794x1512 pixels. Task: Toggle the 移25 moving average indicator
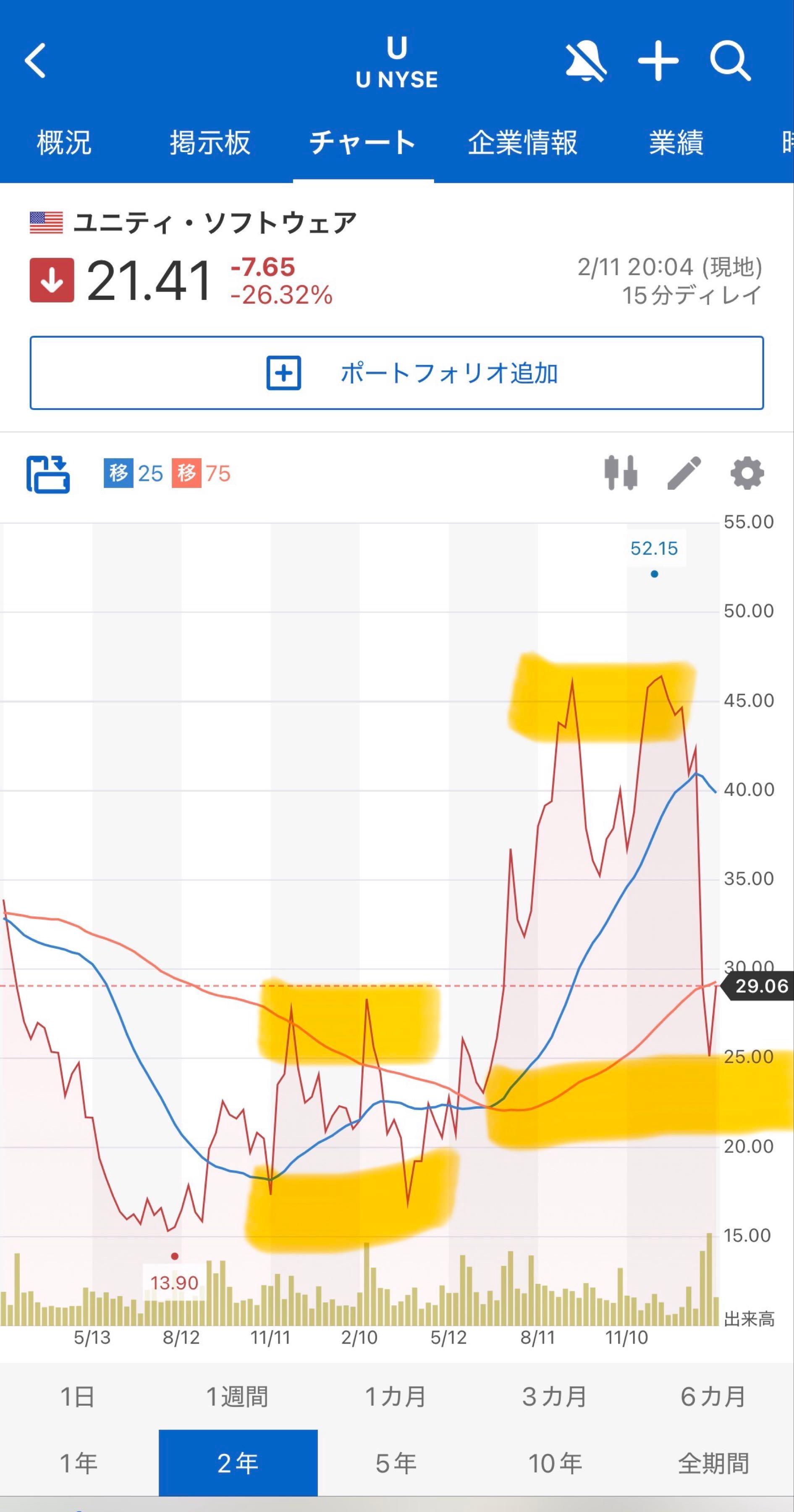134,473
